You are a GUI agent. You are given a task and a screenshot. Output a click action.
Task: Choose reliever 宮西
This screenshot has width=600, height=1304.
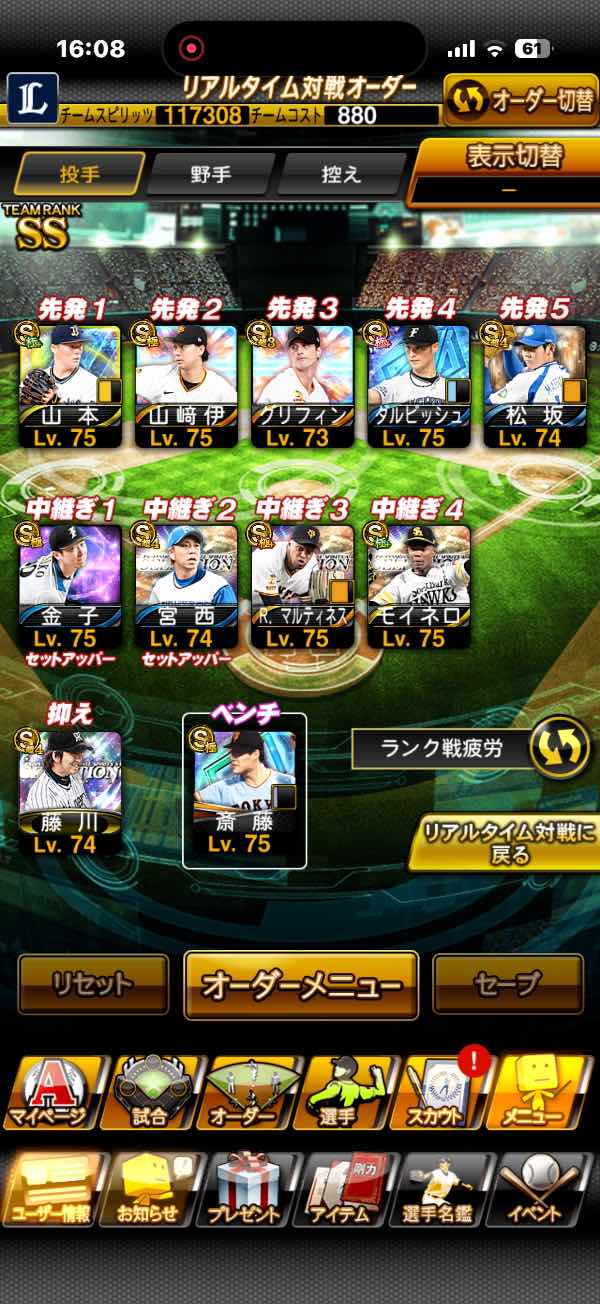pos(186,585)
